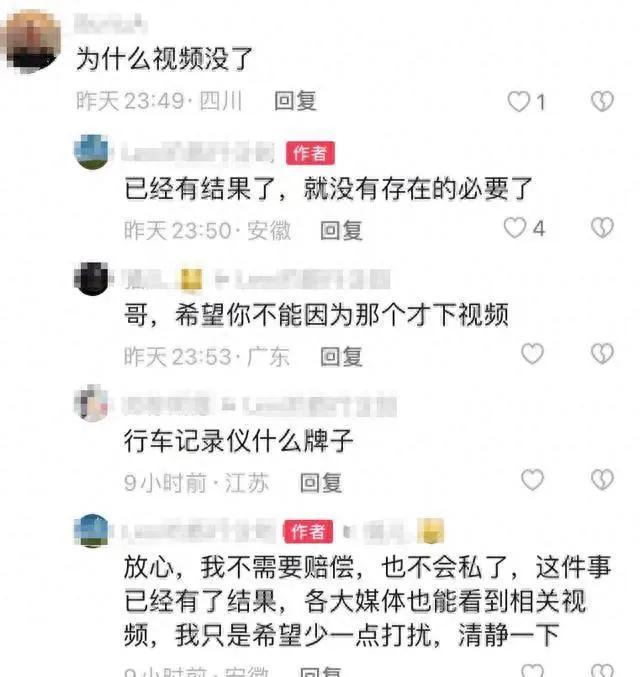640x677 pixels.
Task: Dislike the comment 行车记录仪什么牌子
Action: (601, 481)
